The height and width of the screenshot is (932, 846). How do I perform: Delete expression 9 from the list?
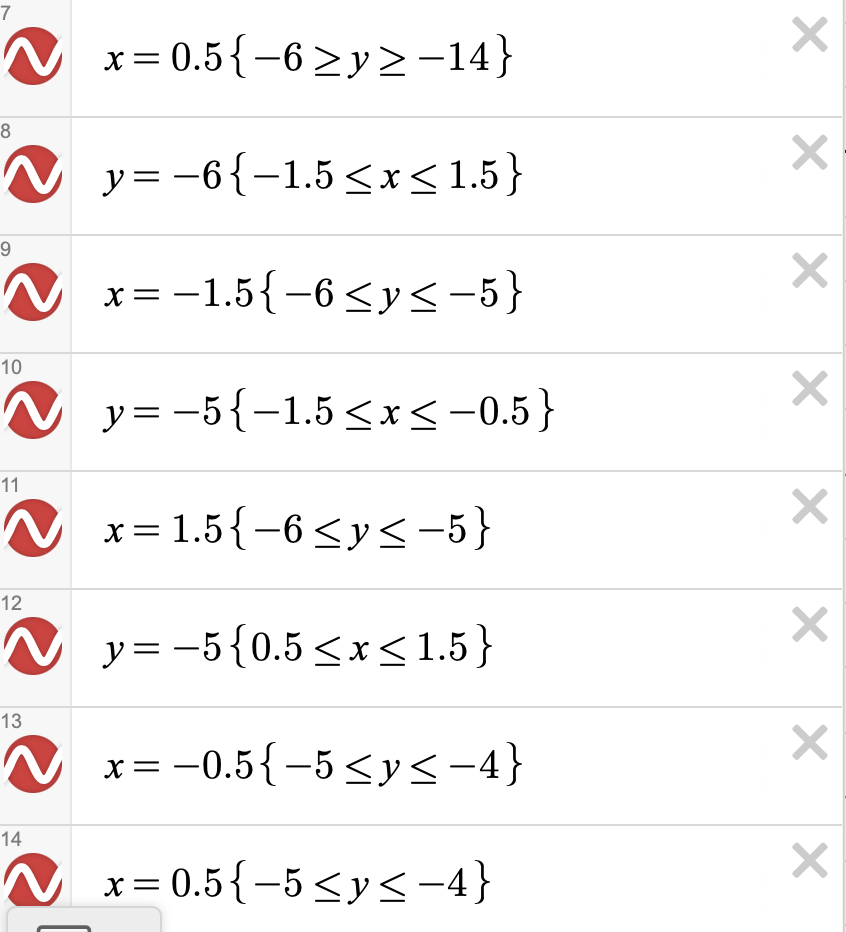tap(809, 271)
